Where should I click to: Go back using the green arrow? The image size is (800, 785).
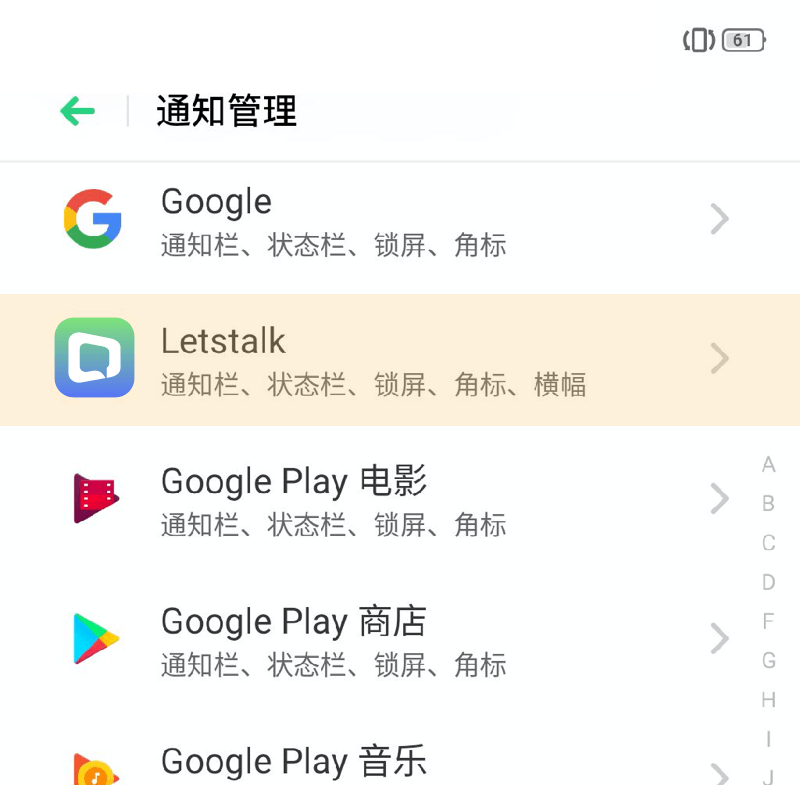tap(77, 111)
